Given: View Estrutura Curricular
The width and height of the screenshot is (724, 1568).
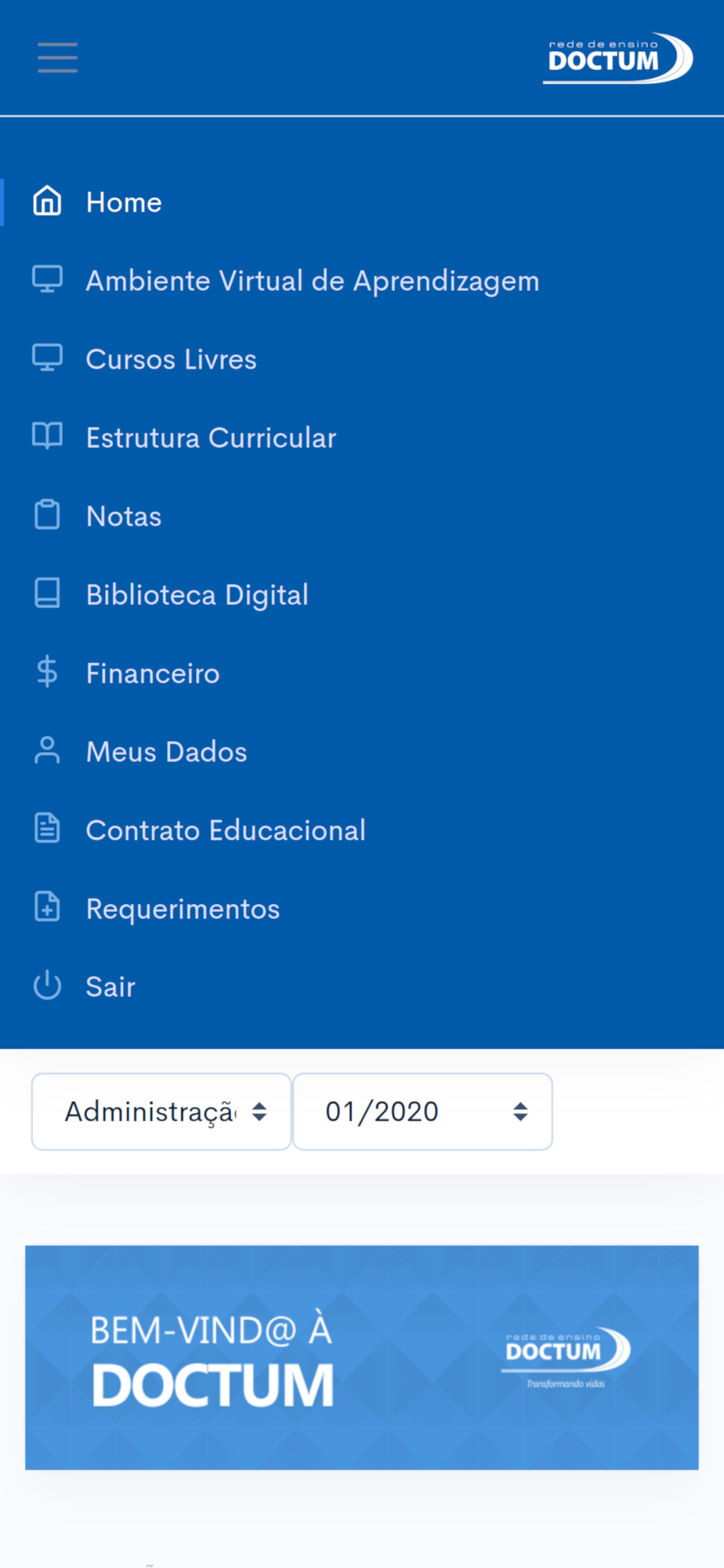Looking at the screenshot, I should point(362,437).
